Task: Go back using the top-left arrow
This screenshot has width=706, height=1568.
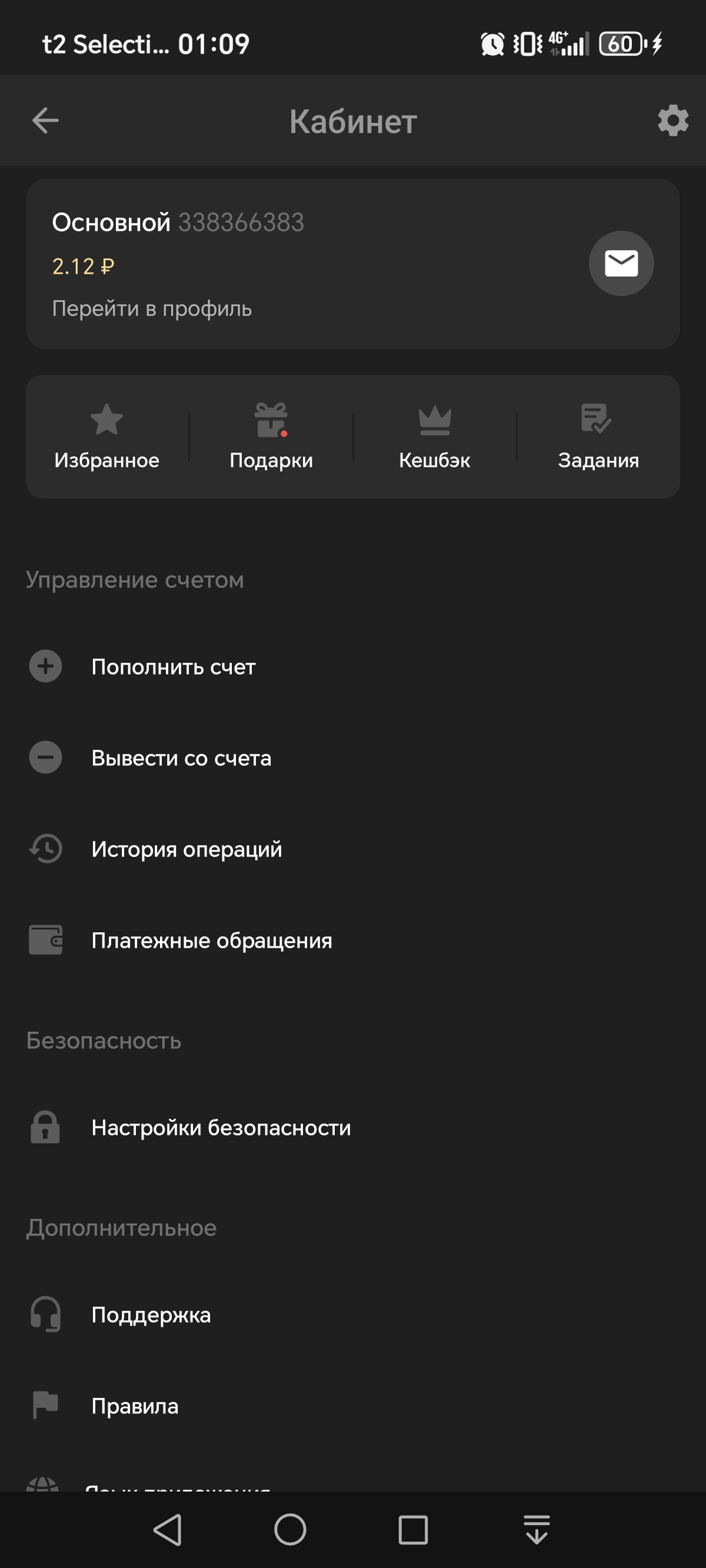Action: pyautogui.click(x=46, y=121)
